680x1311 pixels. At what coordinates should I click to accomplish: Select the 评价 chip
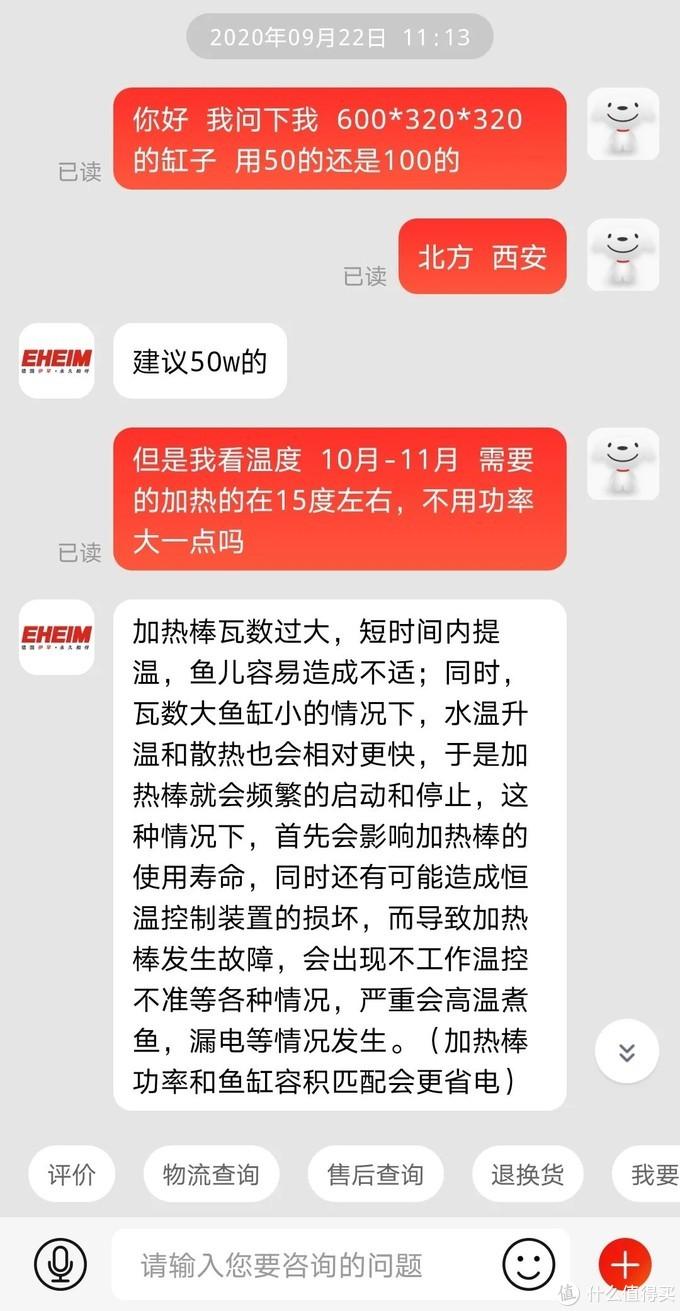point(72,1174)
